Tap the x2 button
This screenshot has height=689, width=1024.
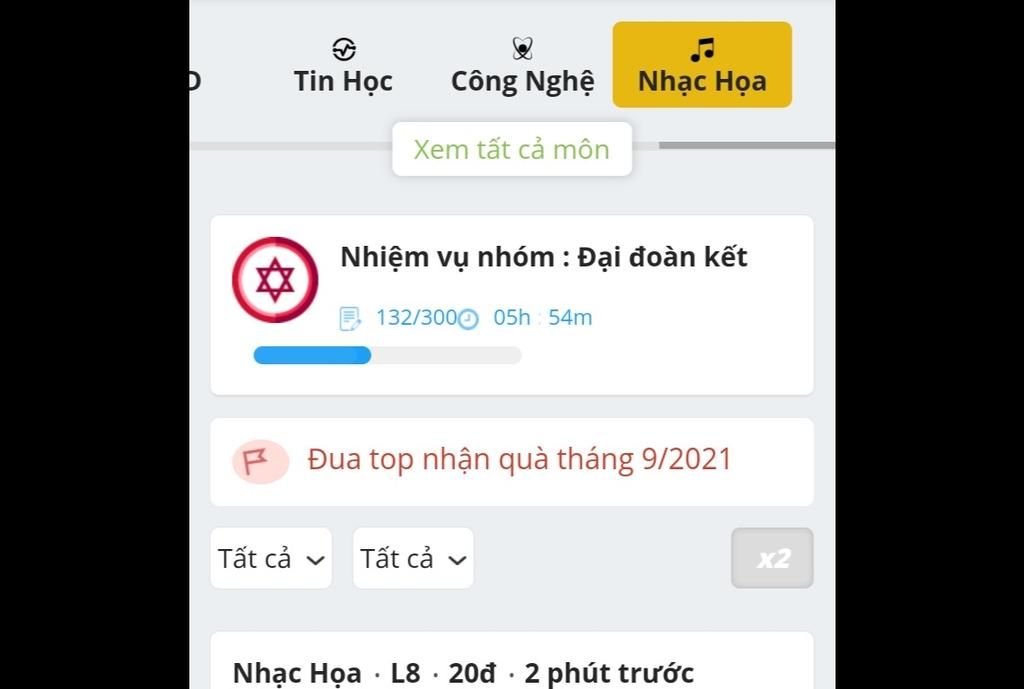pos(772,558)
